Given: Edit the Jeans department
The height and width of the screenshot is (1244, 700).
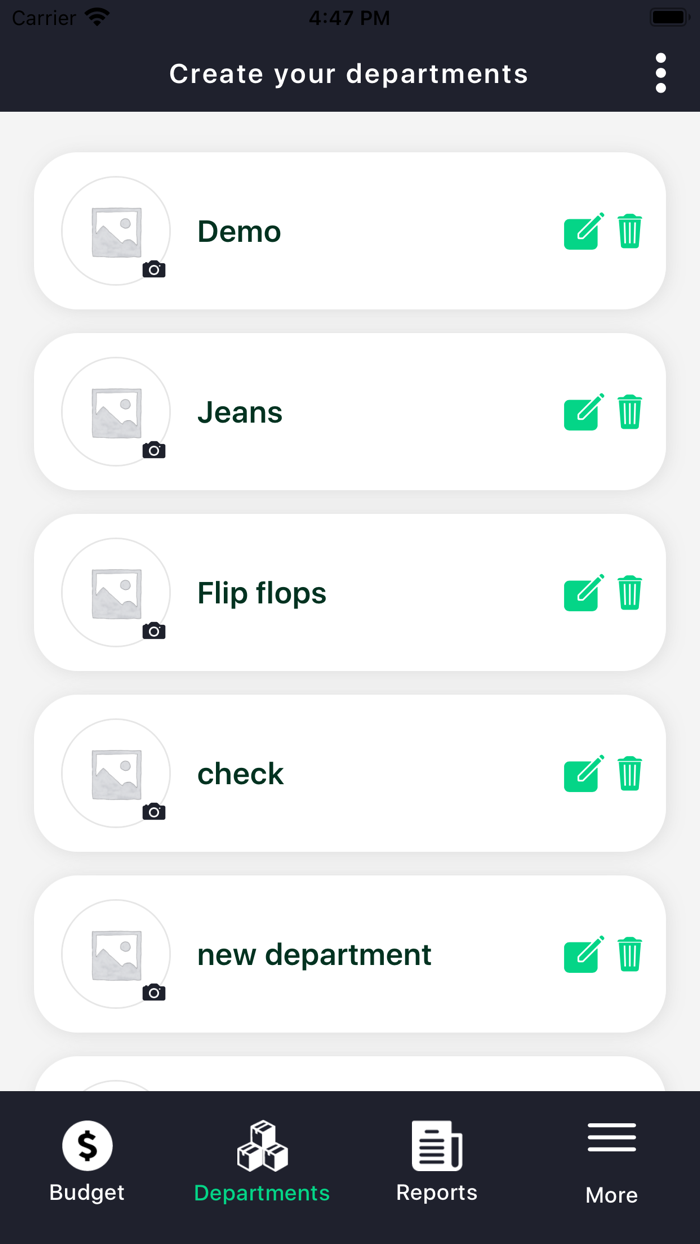Looking at the screenshot, I should [x=584, y=412].
